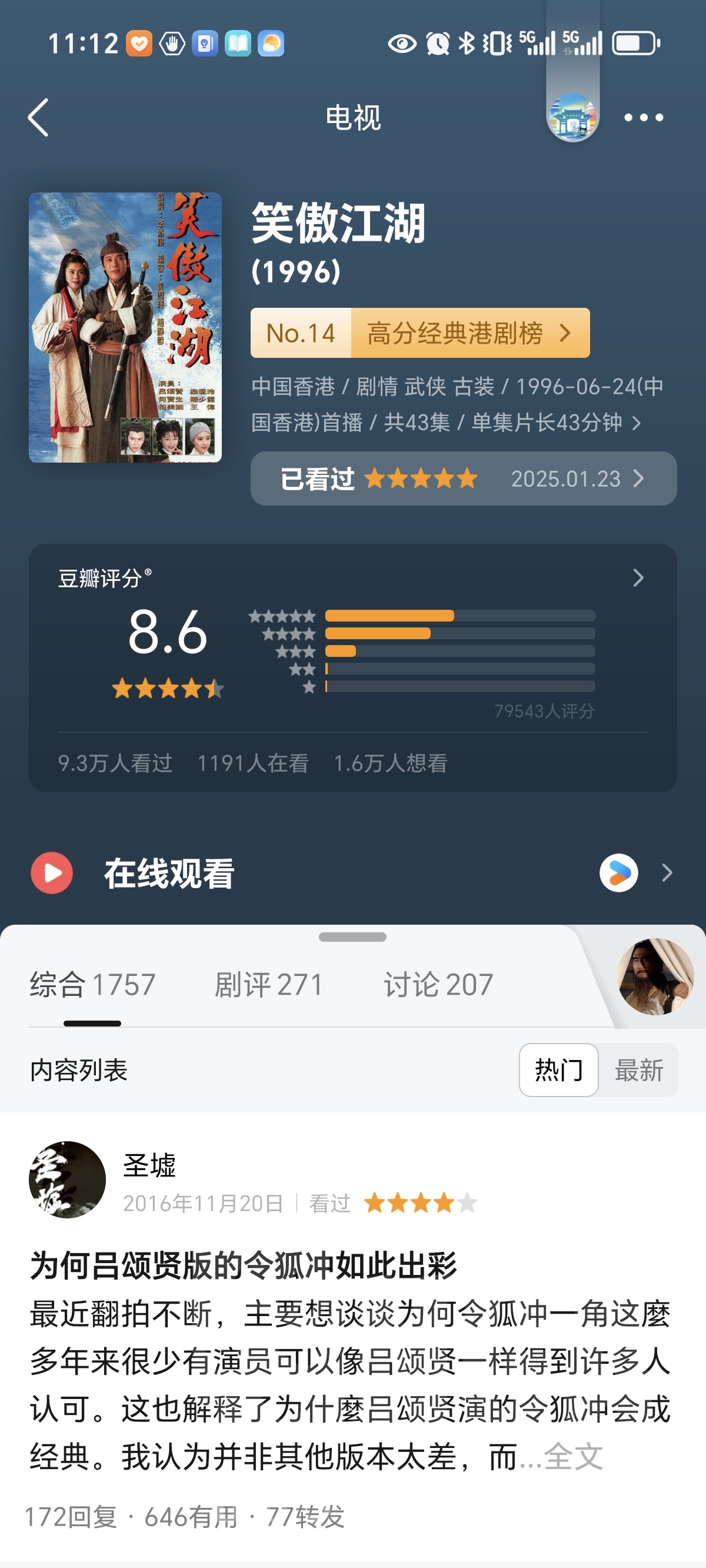Sort content list by 最新

(638, 1070)
